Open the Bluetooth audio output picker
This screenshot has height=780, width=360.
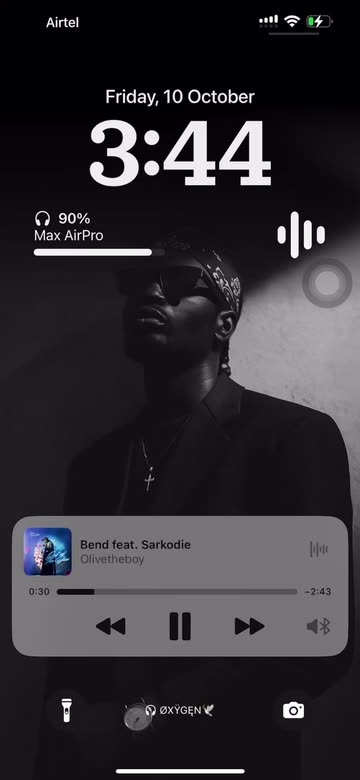point(319,626)
